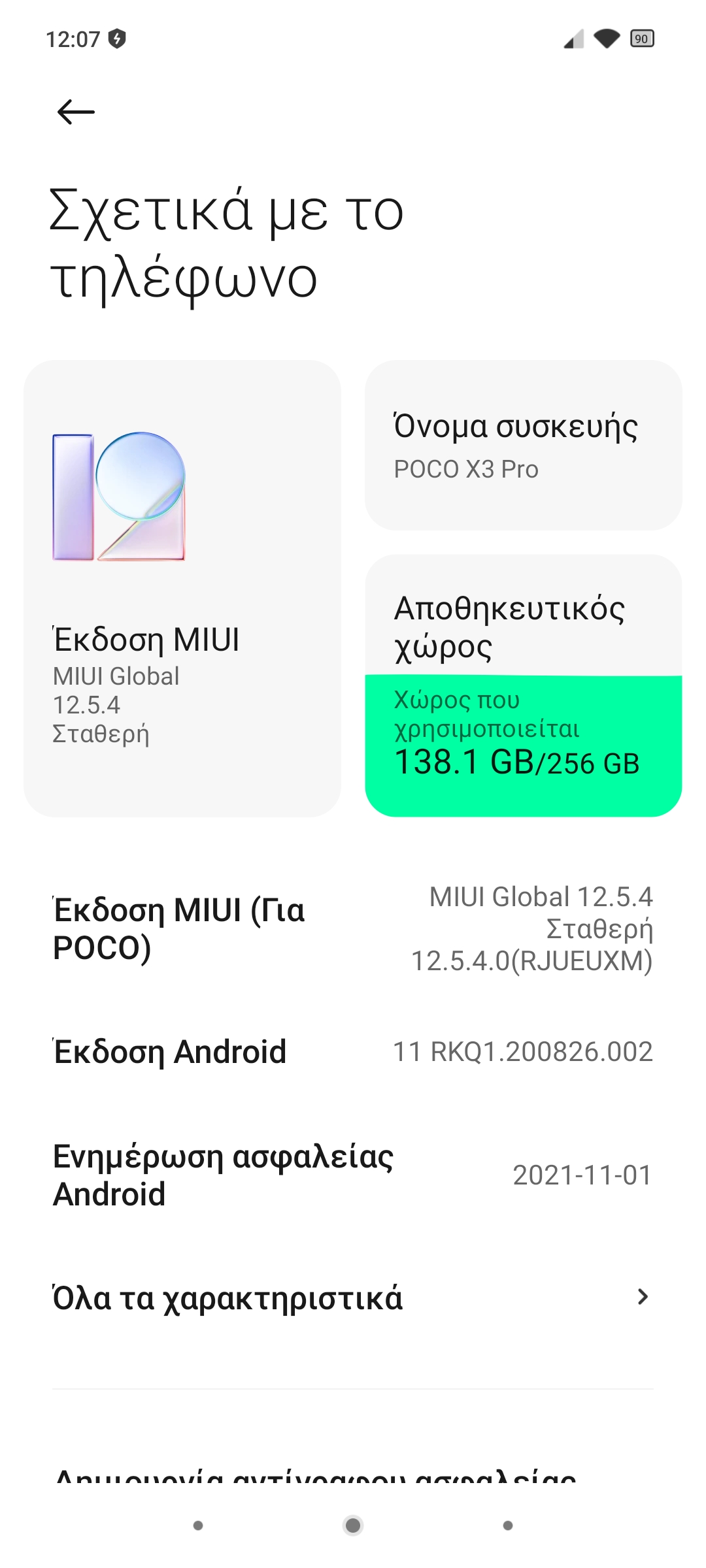Open the Αποθηκευτικός χώρος storage card
The image size is (706, 1568).
523,685
